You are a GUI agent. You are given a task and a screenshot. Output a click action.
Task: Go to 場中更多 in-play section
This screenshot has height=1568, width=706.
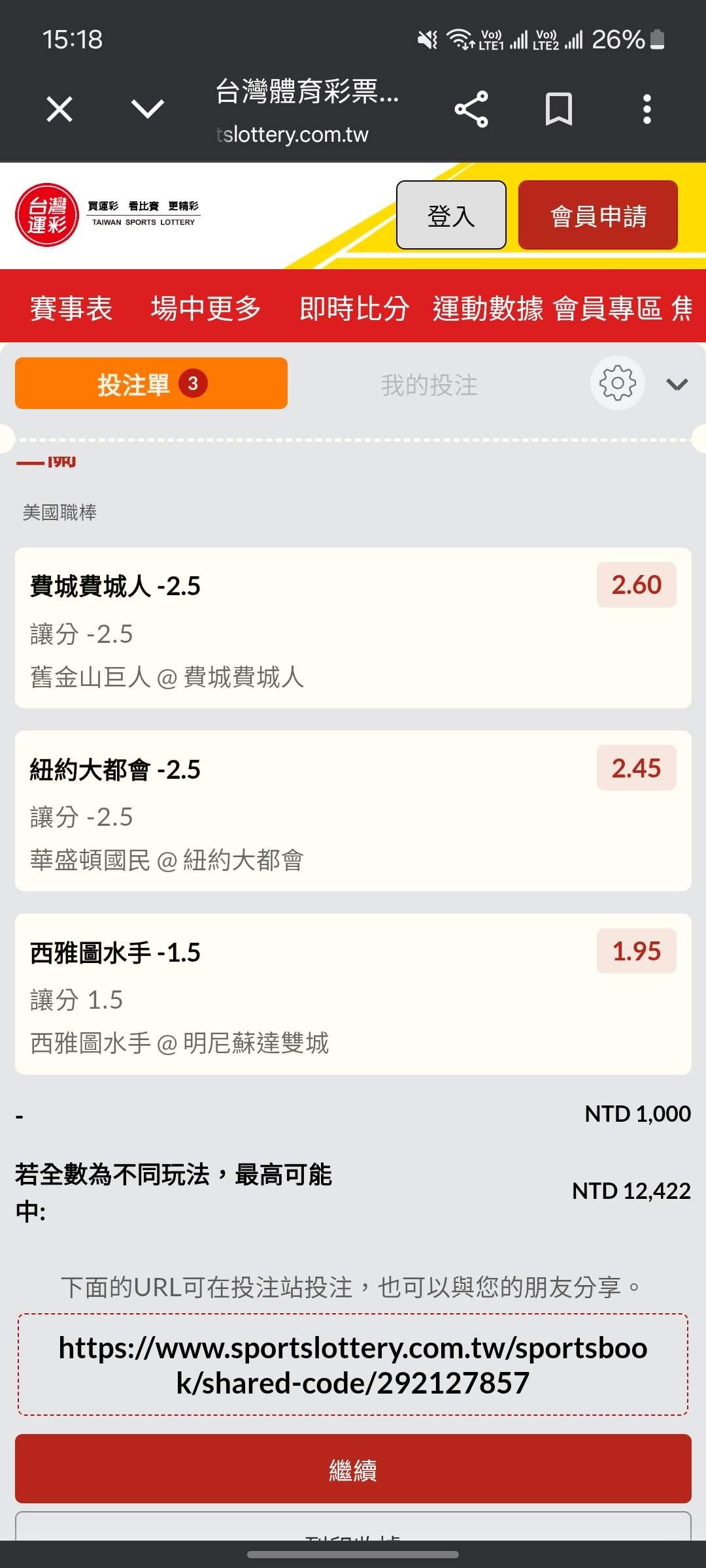(x=206, y=308)
